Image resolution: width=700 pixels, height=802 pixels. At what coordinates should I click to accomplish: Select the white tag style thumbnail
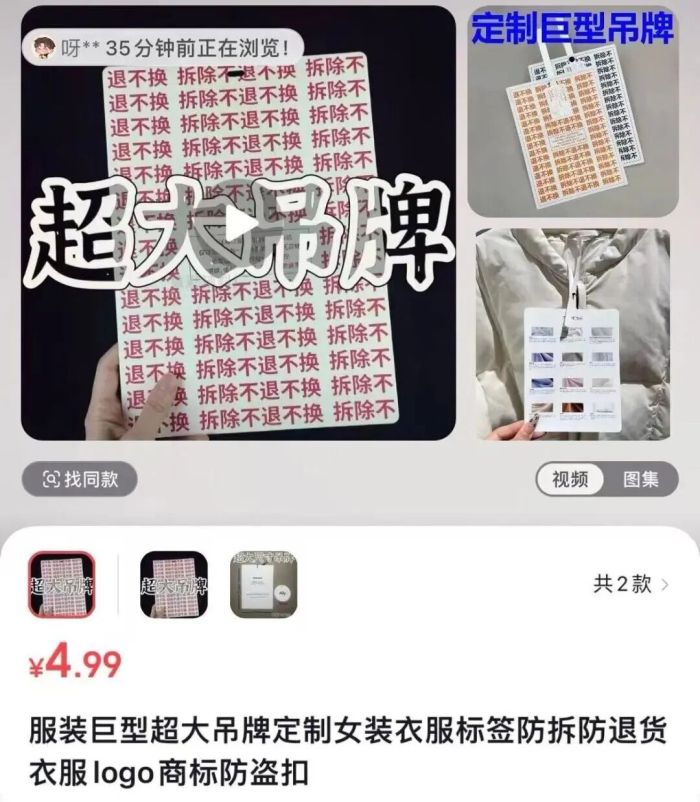(x=265, y=585)
